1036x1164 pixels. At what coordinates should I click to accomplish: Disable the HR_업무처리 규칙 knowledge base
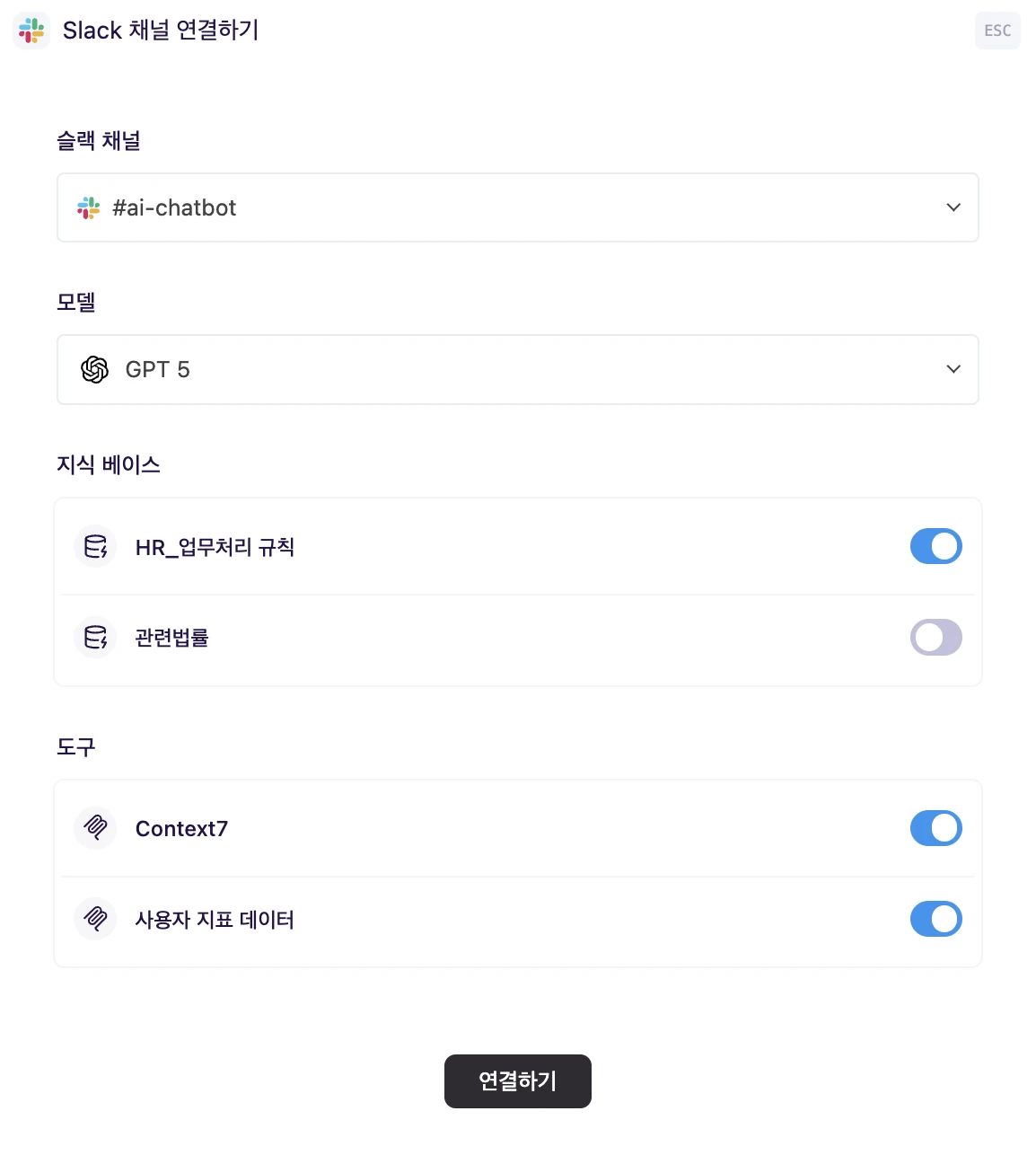click(936, 546)
